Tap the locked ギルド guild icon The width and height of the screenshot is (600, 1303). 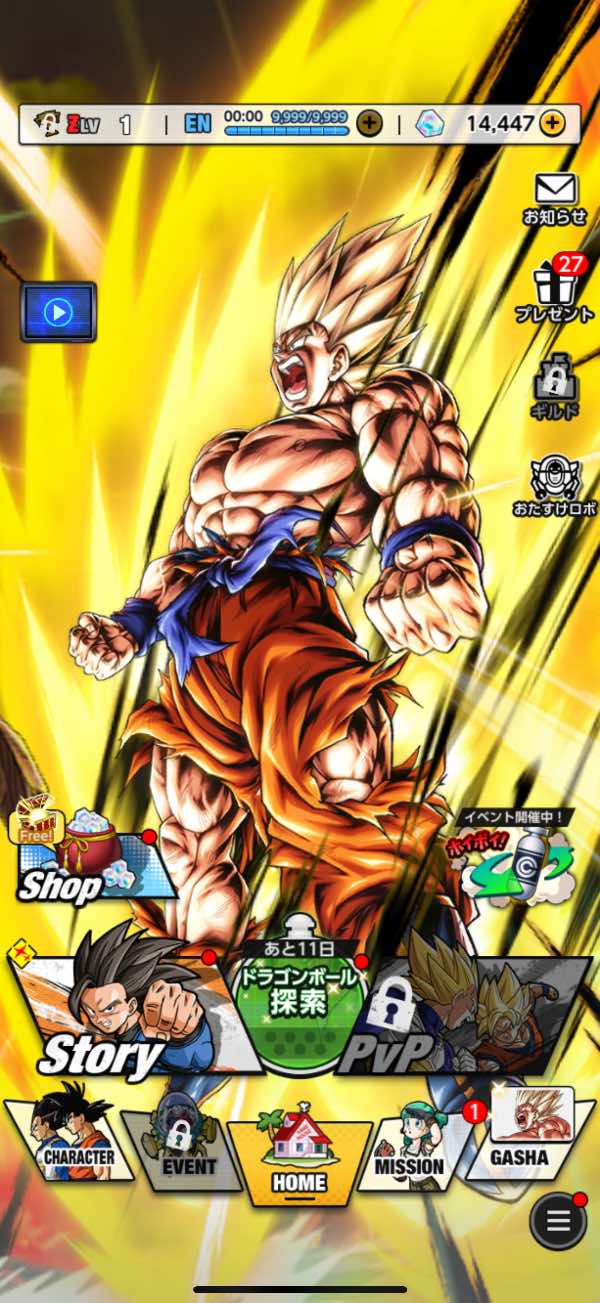point(553,385)
